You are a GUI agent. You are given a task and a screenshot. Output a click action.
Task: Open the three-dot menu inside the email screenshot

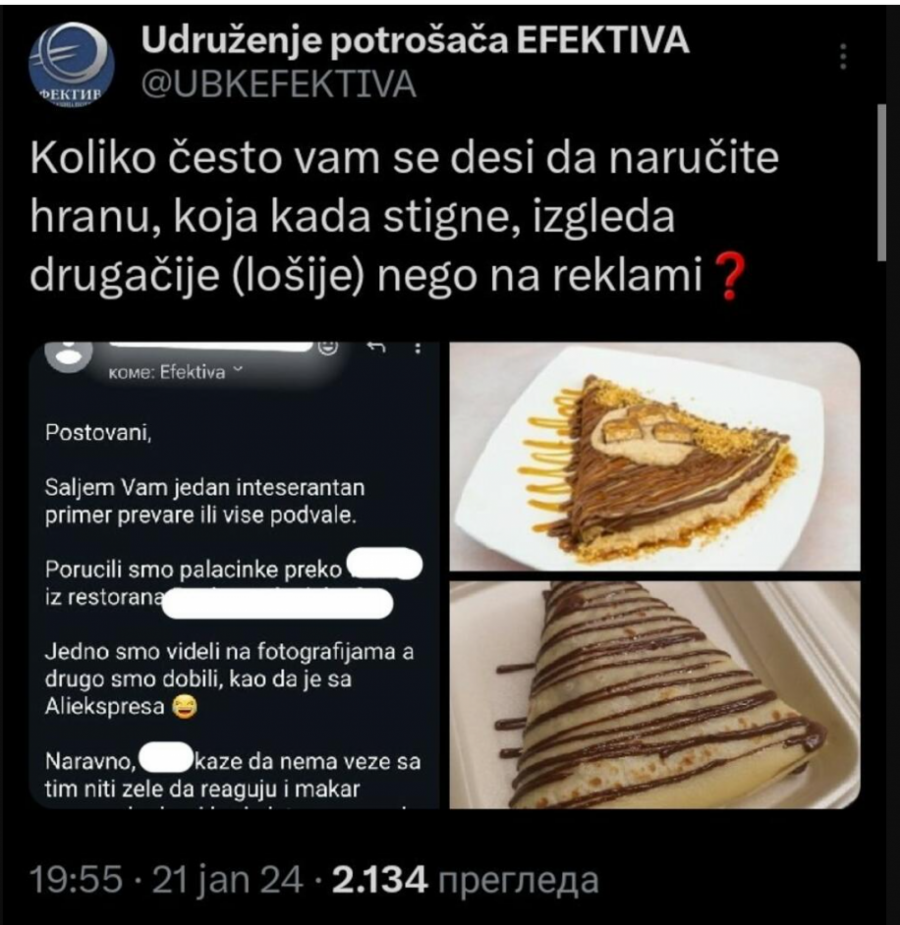pyautogui.click(x=417, y=347)
